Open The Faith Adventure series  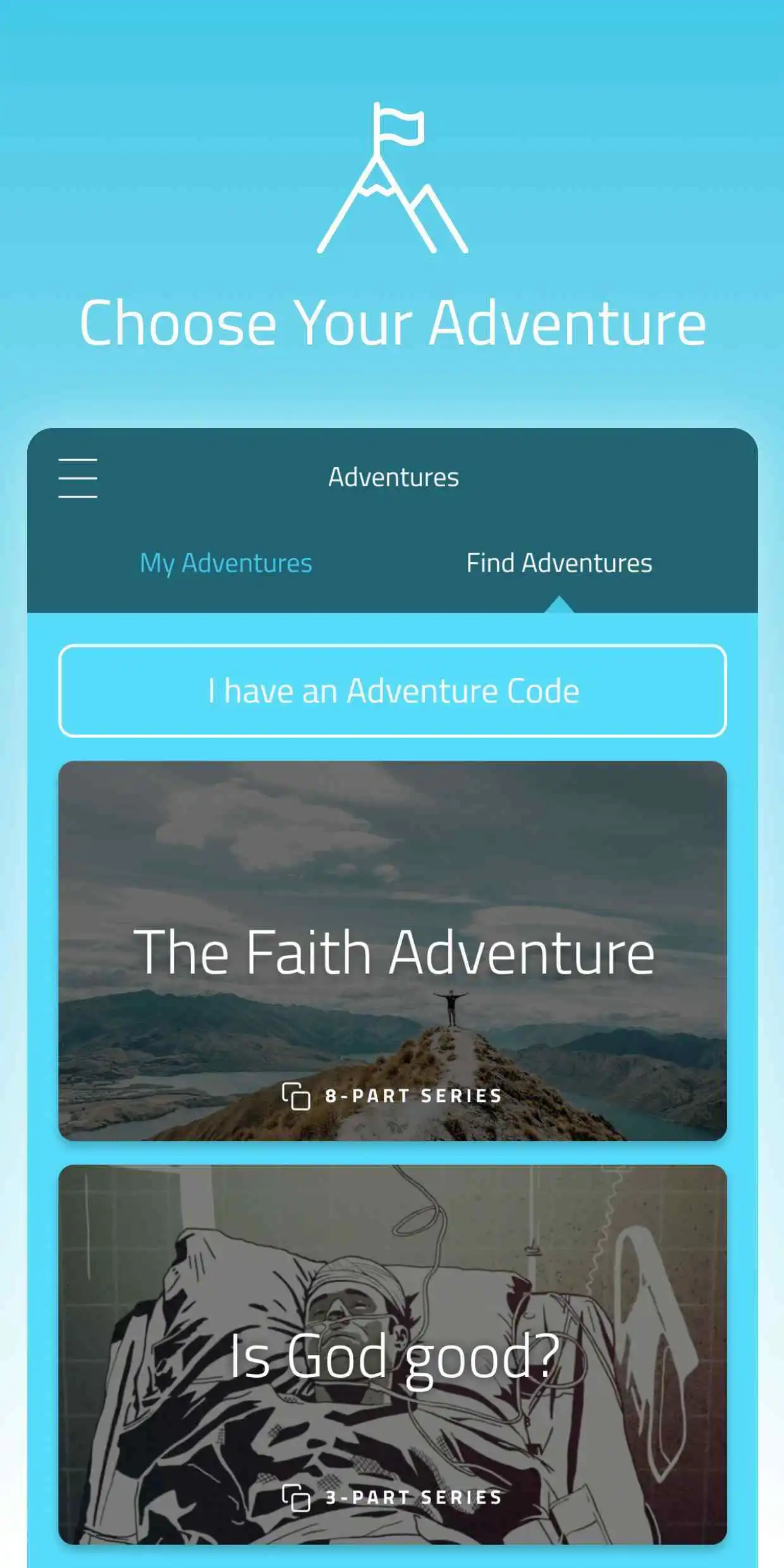(x=392, y=948)
